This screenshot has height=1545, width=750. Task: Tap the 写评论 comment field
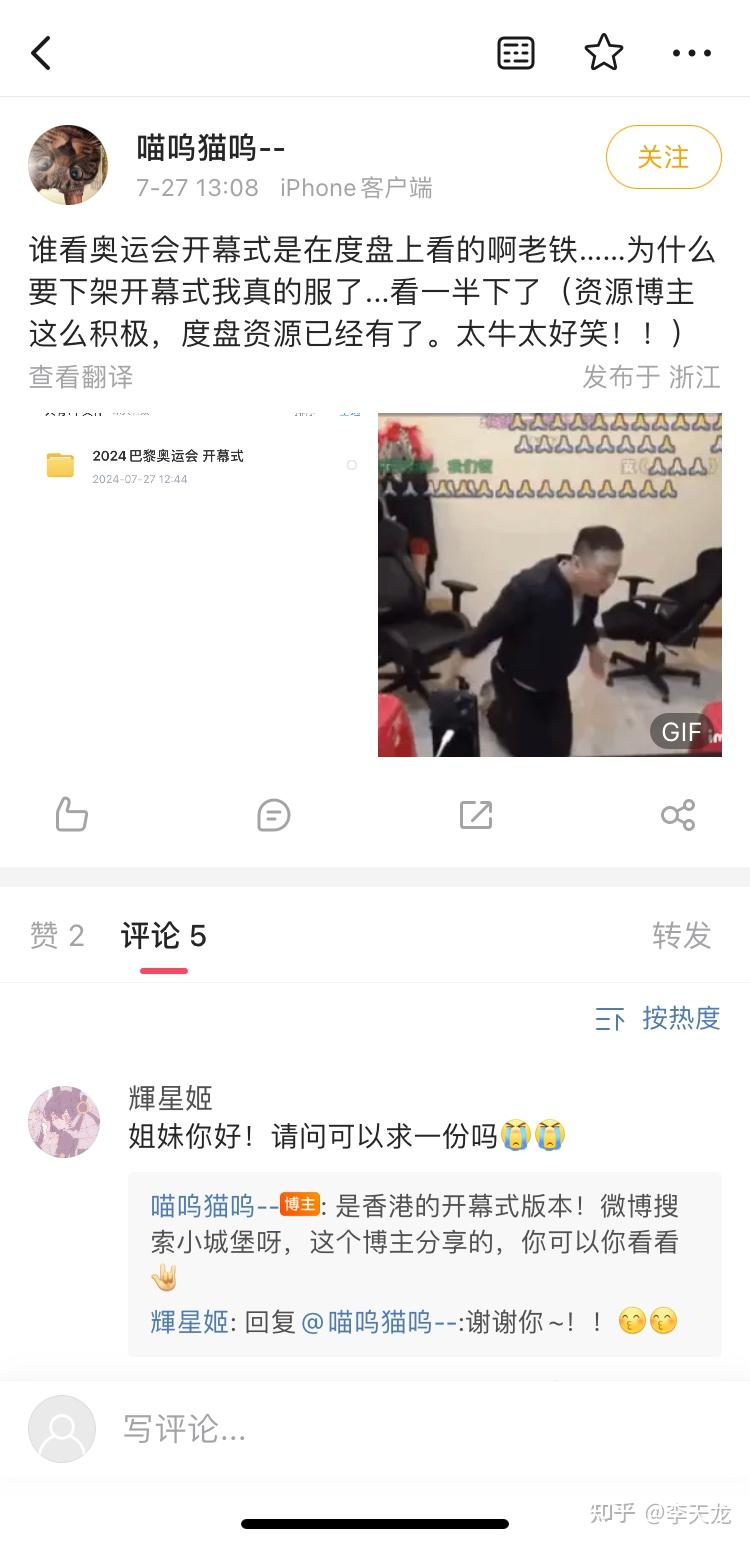400,1430
